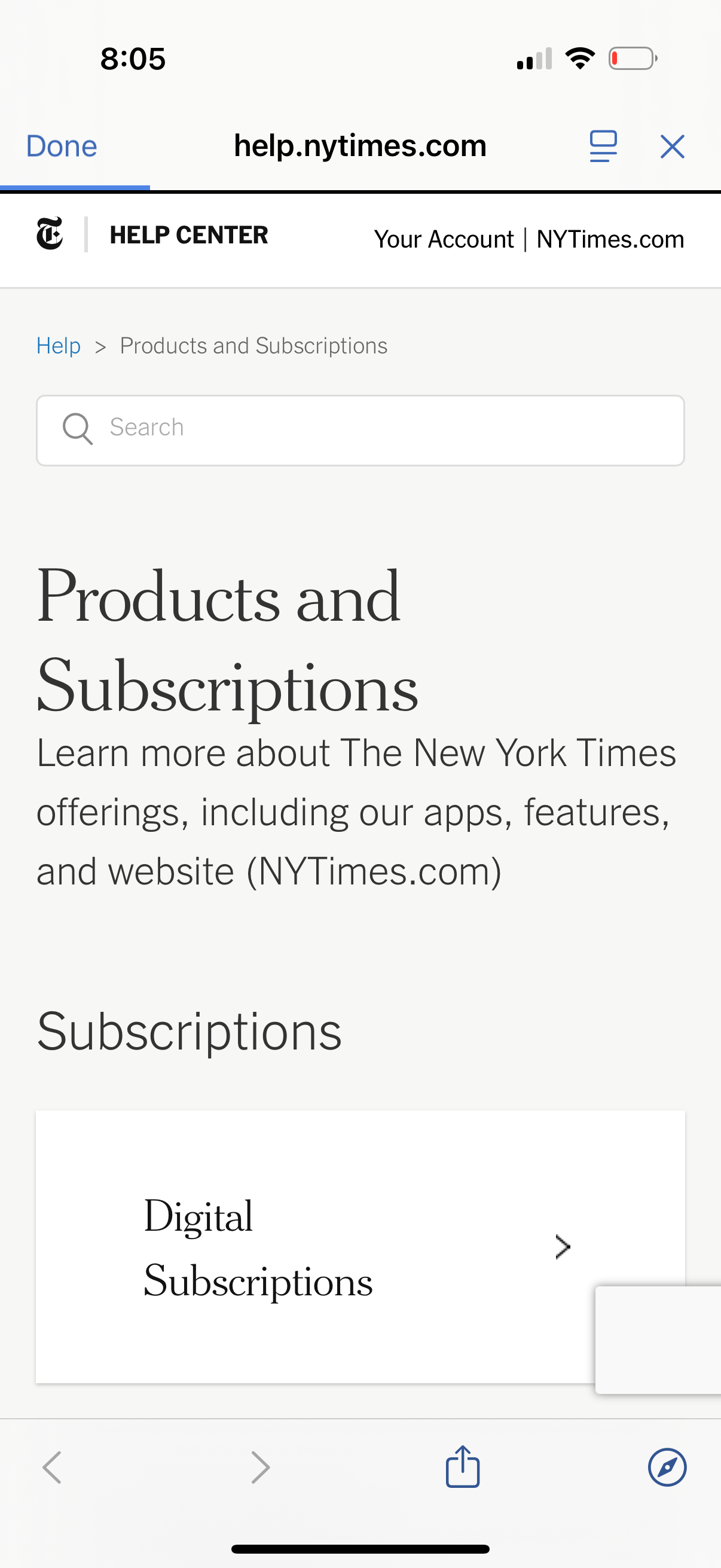721x1568 pixels.
Task: Open the page in Safari via compass icon
Action: (667, 1467)
